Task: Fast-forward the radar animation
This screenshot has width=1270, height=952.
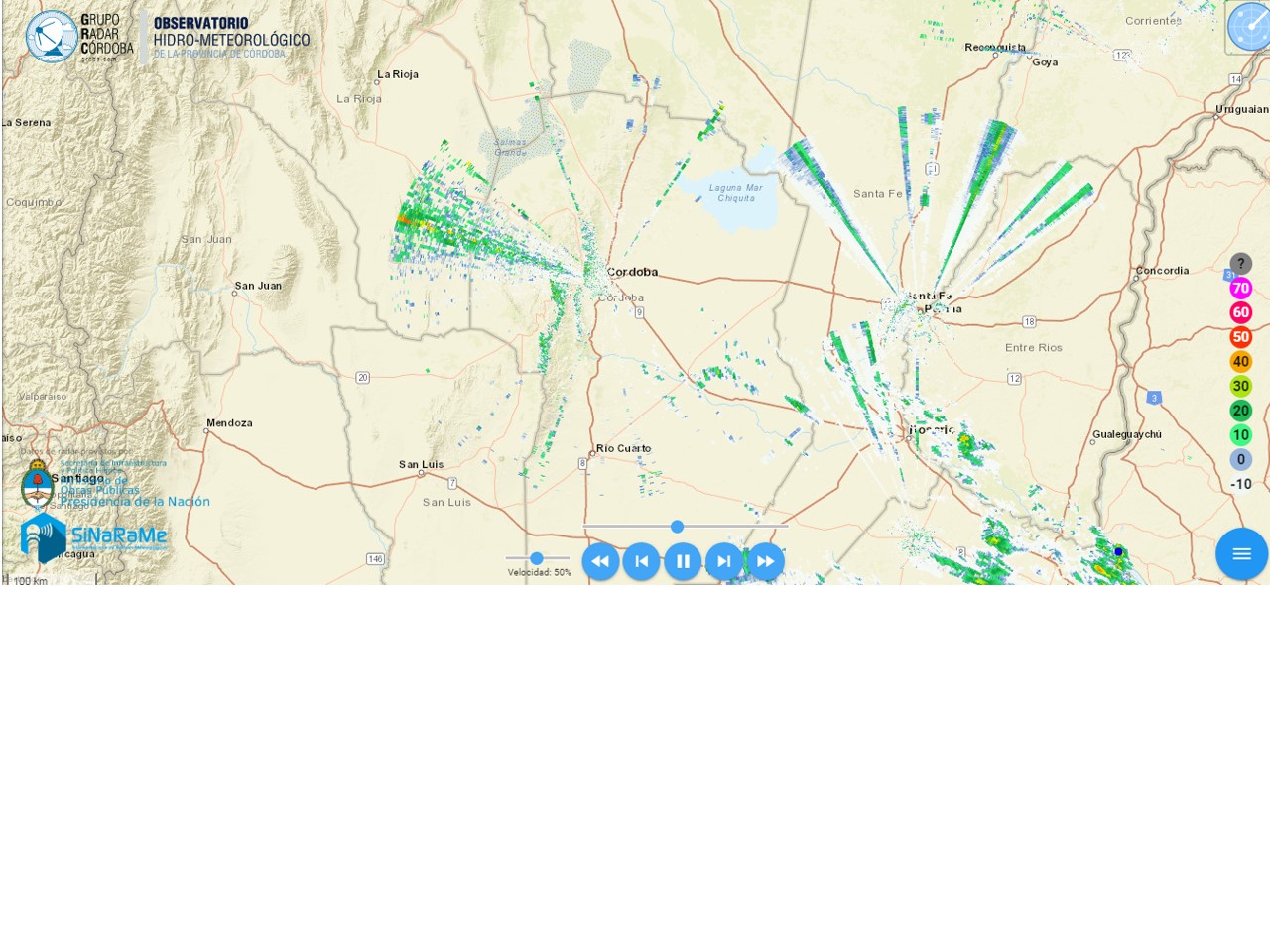Action: pyautogui.click(x=765, y=561)
